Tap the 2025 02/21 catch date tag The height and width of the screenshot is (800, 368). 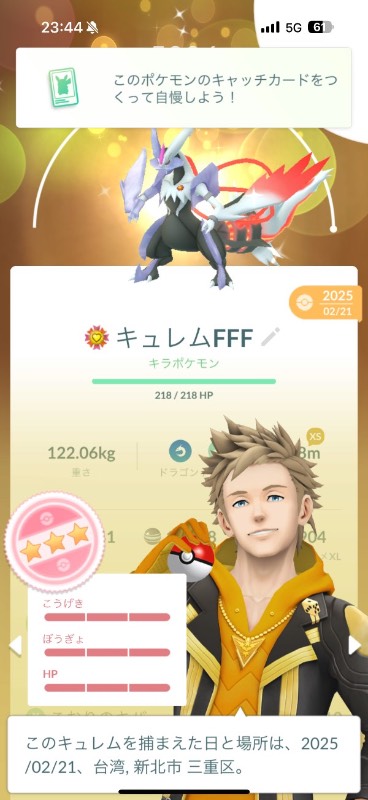point(329,303)
